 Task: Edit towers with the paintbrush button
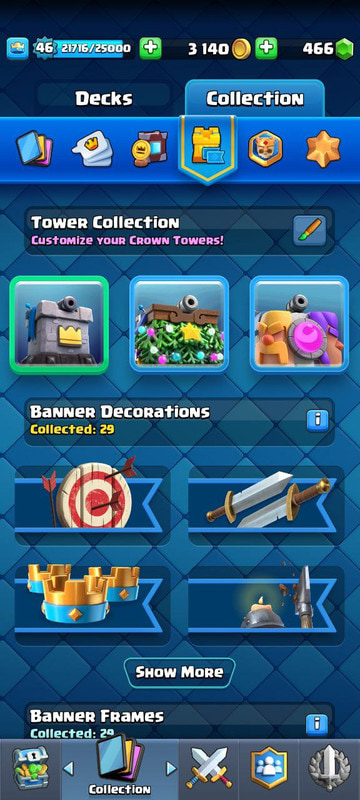coord(310,231)
